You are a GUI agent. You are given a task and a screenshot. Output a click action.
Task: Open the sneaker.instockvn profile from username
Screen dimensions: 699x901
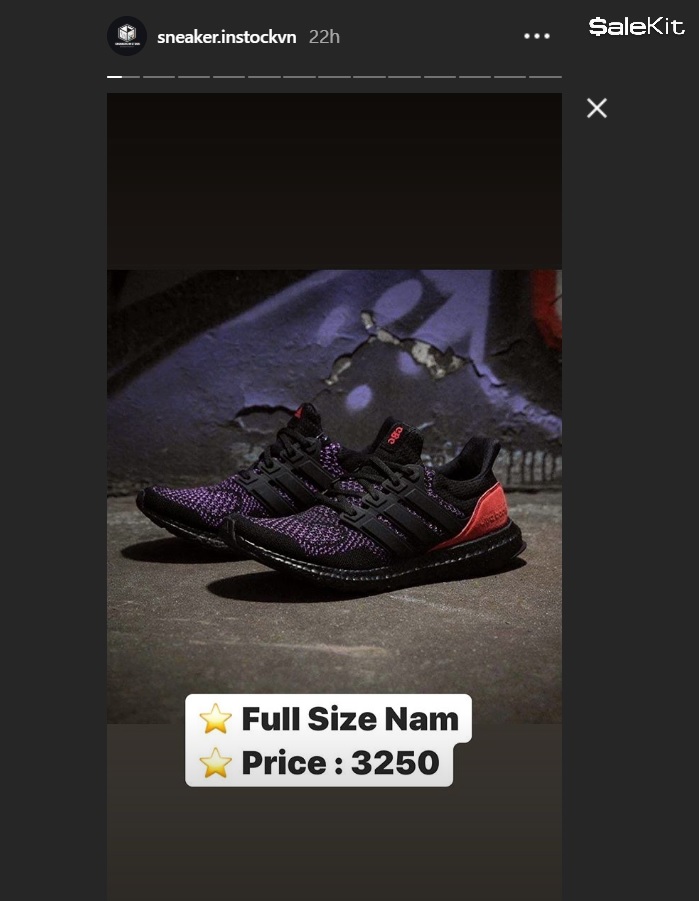[x=227, y=37]
